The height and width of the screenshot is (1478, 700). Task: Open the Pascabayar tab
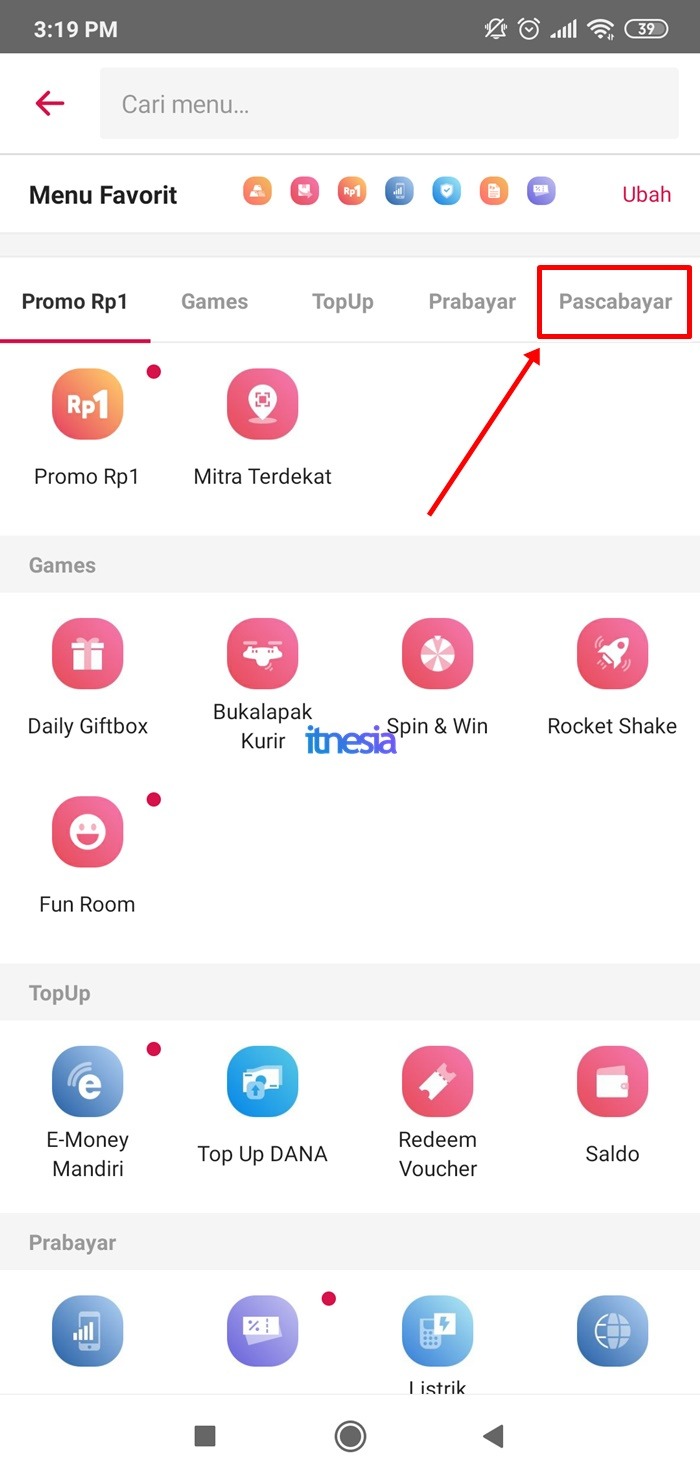tap(614, 301)
